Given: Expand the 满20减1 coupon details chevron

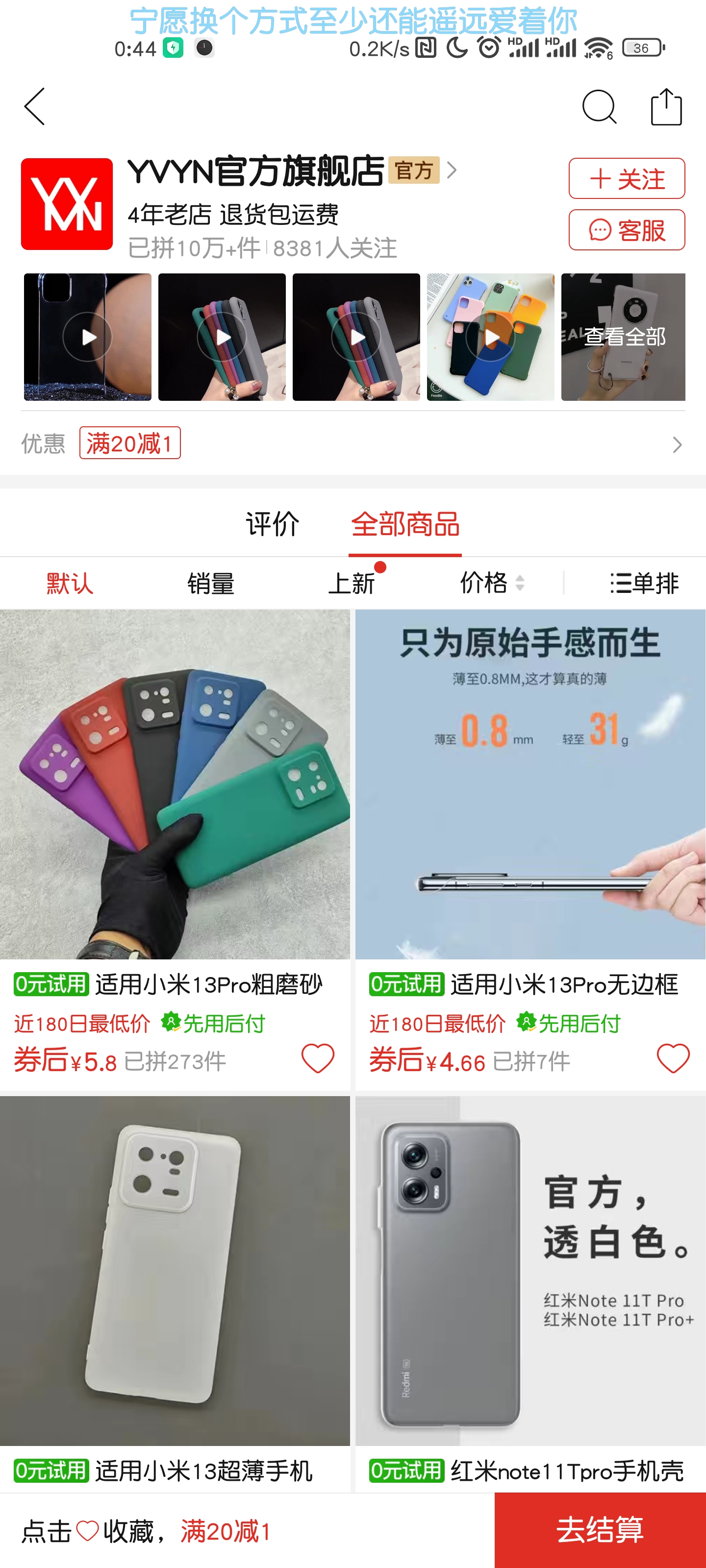Looking at the screenshot, I should pos(678,445).
